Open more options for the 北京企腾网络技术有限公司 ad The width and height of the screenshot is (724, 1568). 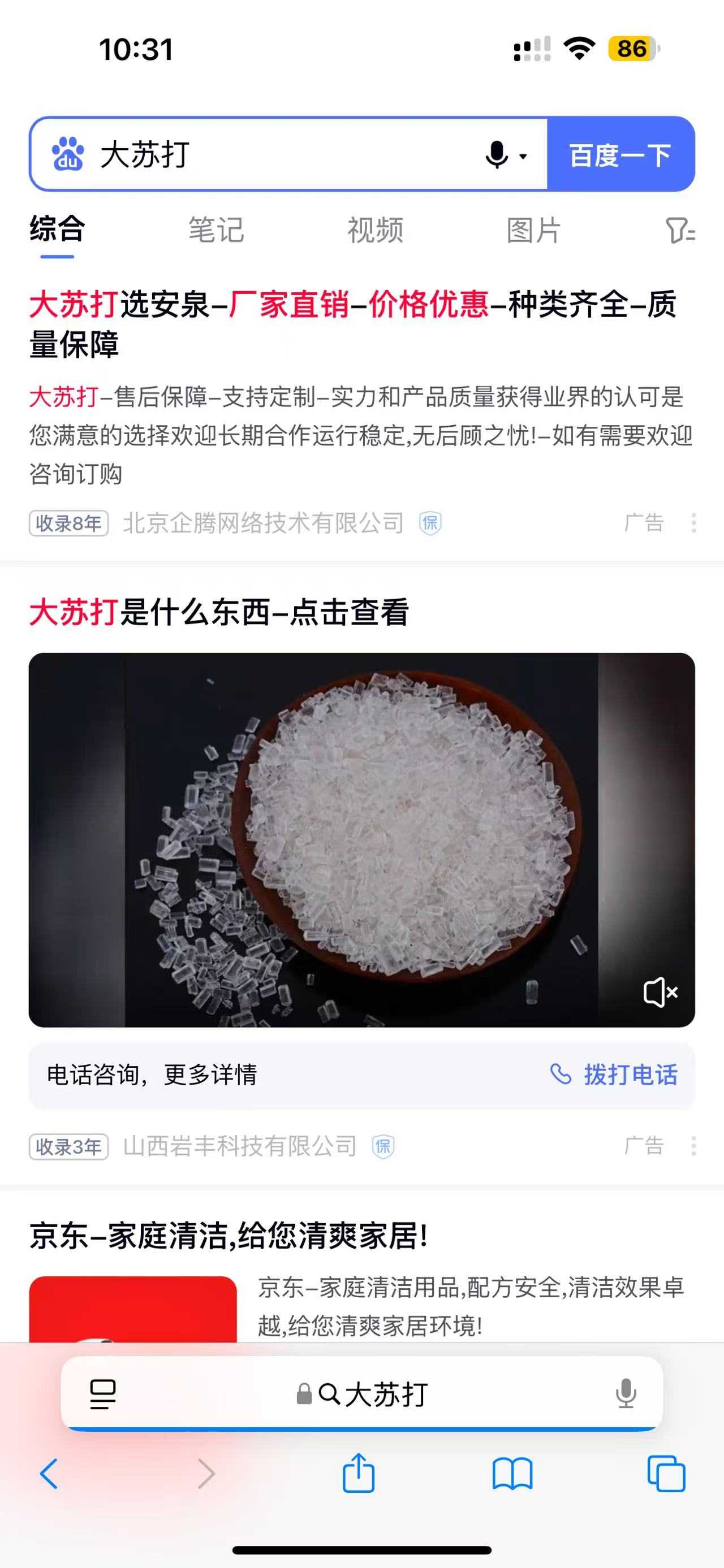tap(693, 523)
